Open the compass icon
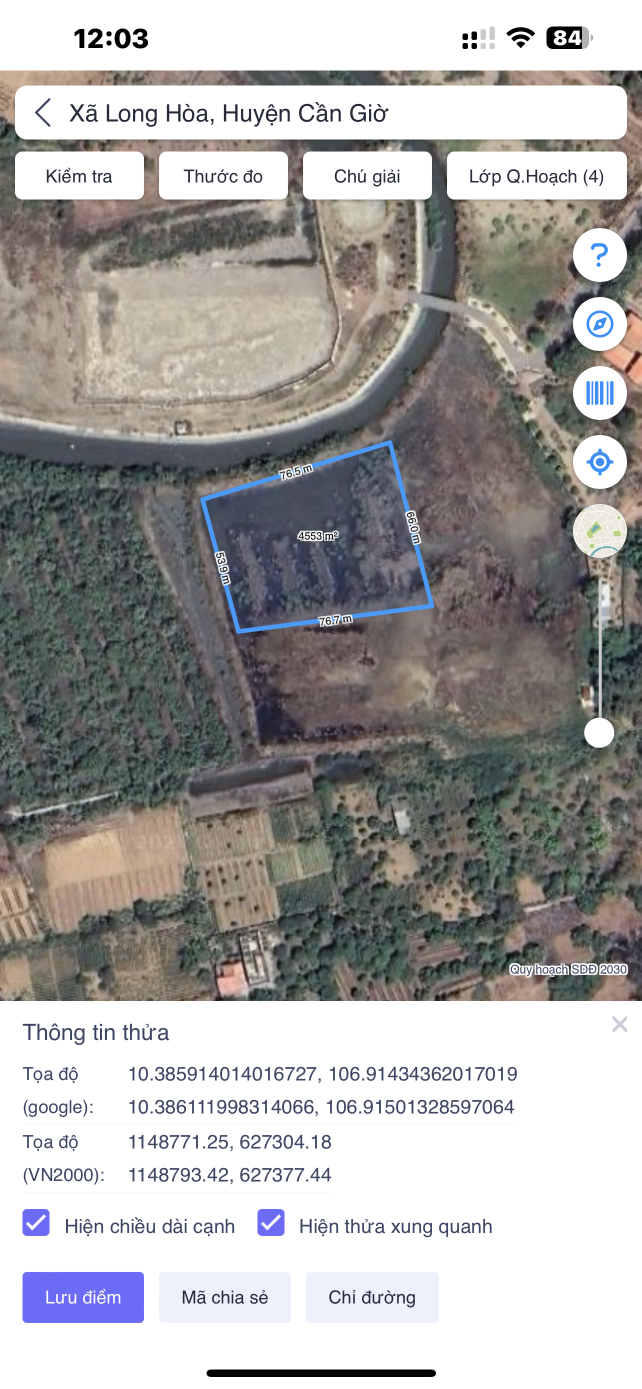The height and width of the screenshot is (1389, 642). tap(599, 325)
